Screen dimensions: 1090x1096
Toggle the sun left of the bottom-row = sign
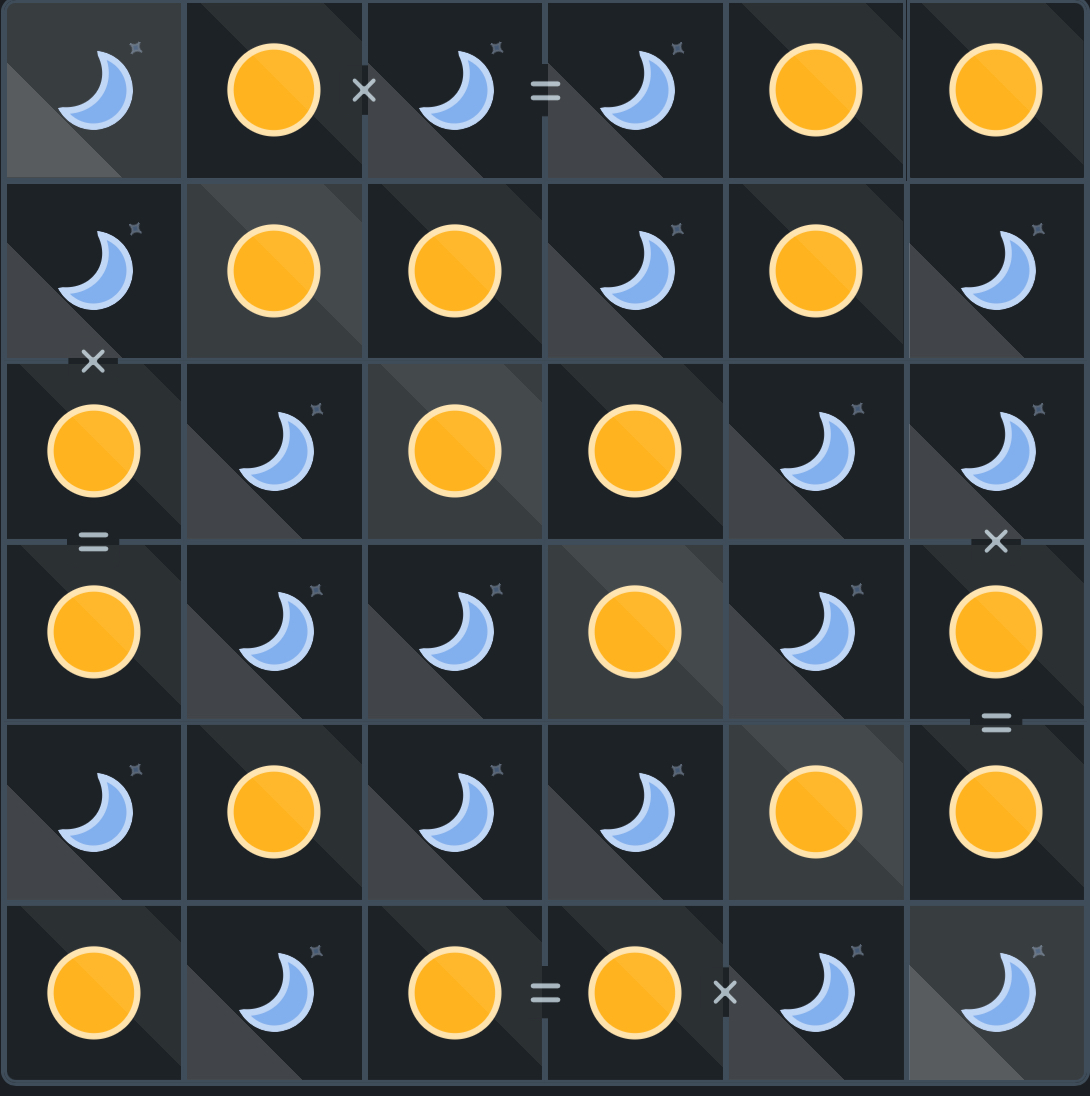click(455, 992)
